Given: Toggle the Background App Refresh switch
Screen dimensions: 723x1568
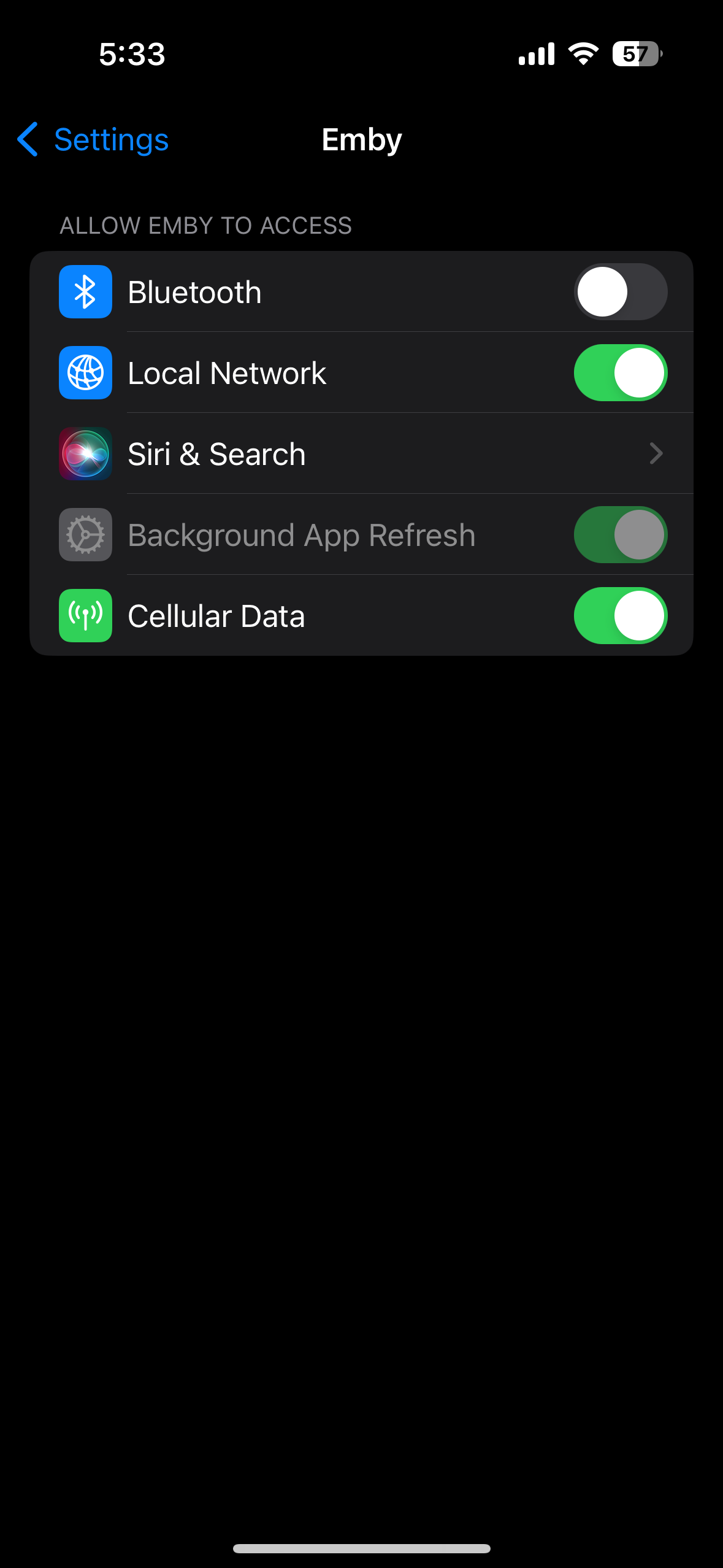Looking at the screenshot, I should coord(621,534).
